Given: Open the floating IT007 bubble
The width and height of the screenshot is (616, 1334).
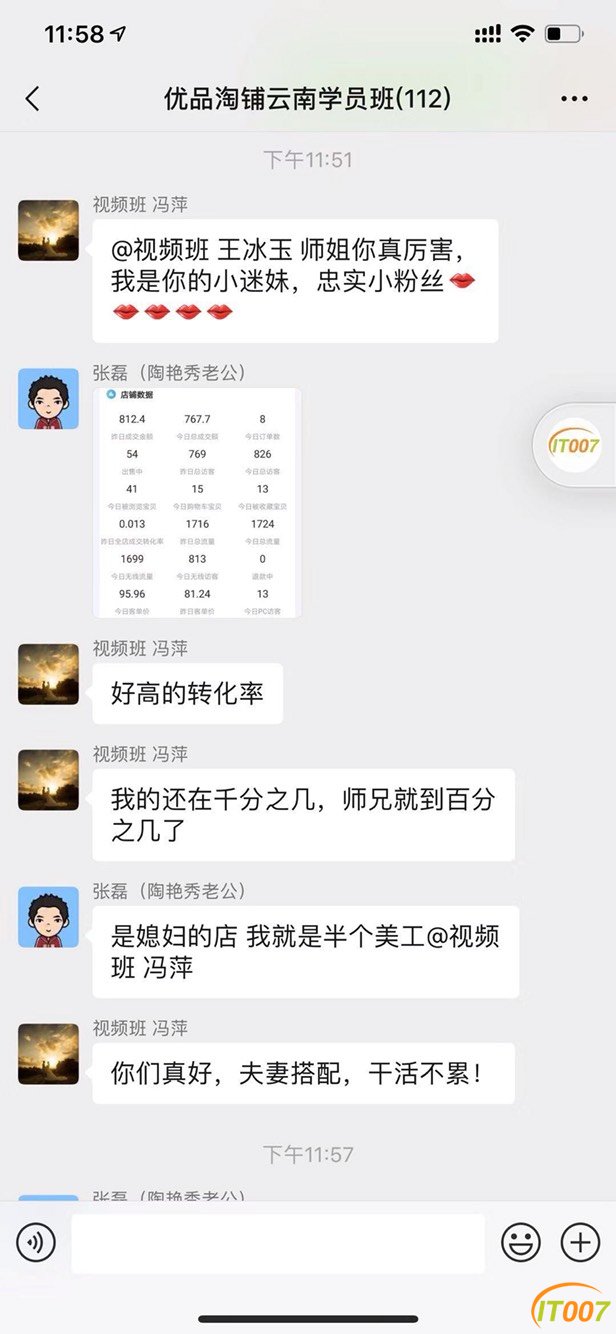Looking at the screenshot, I should [x=575, y=445].
